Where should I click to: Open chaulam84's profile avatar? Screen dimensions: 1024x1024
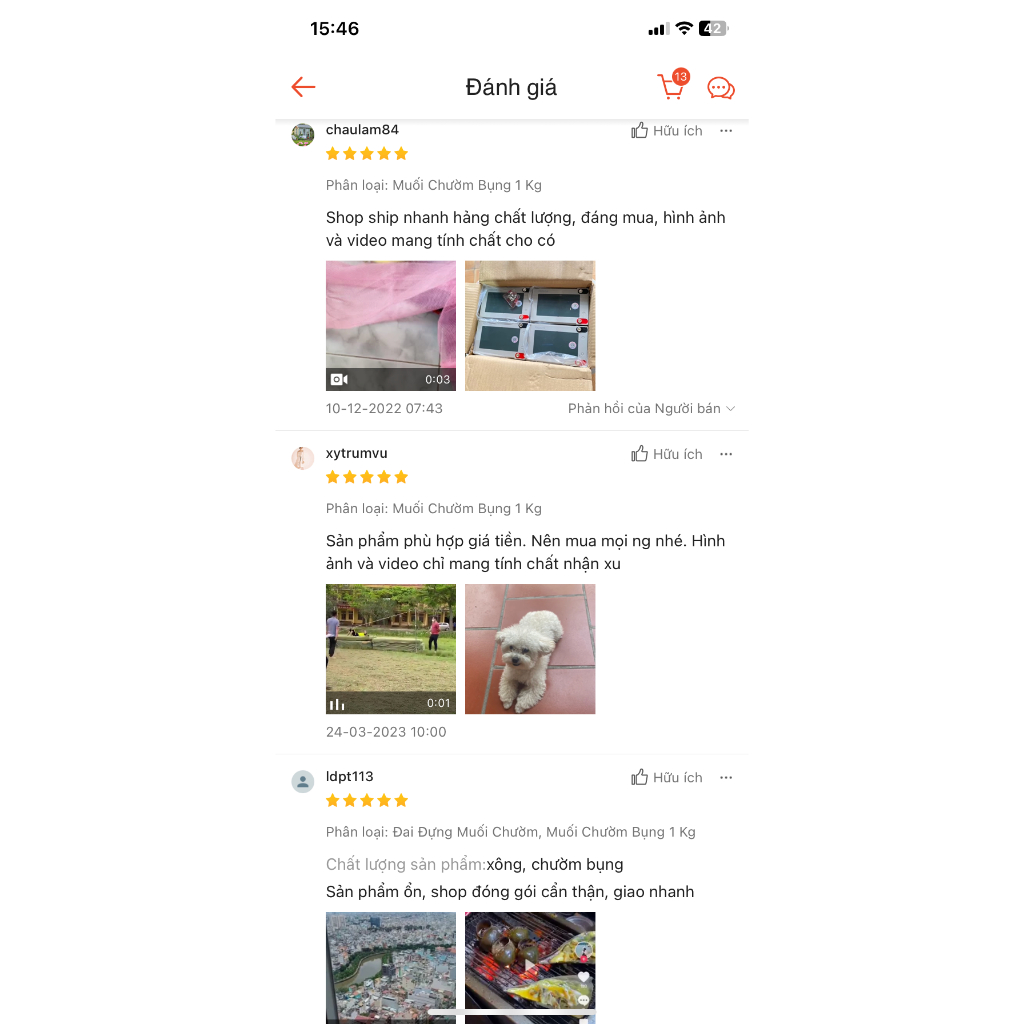(x=303, y=135)
